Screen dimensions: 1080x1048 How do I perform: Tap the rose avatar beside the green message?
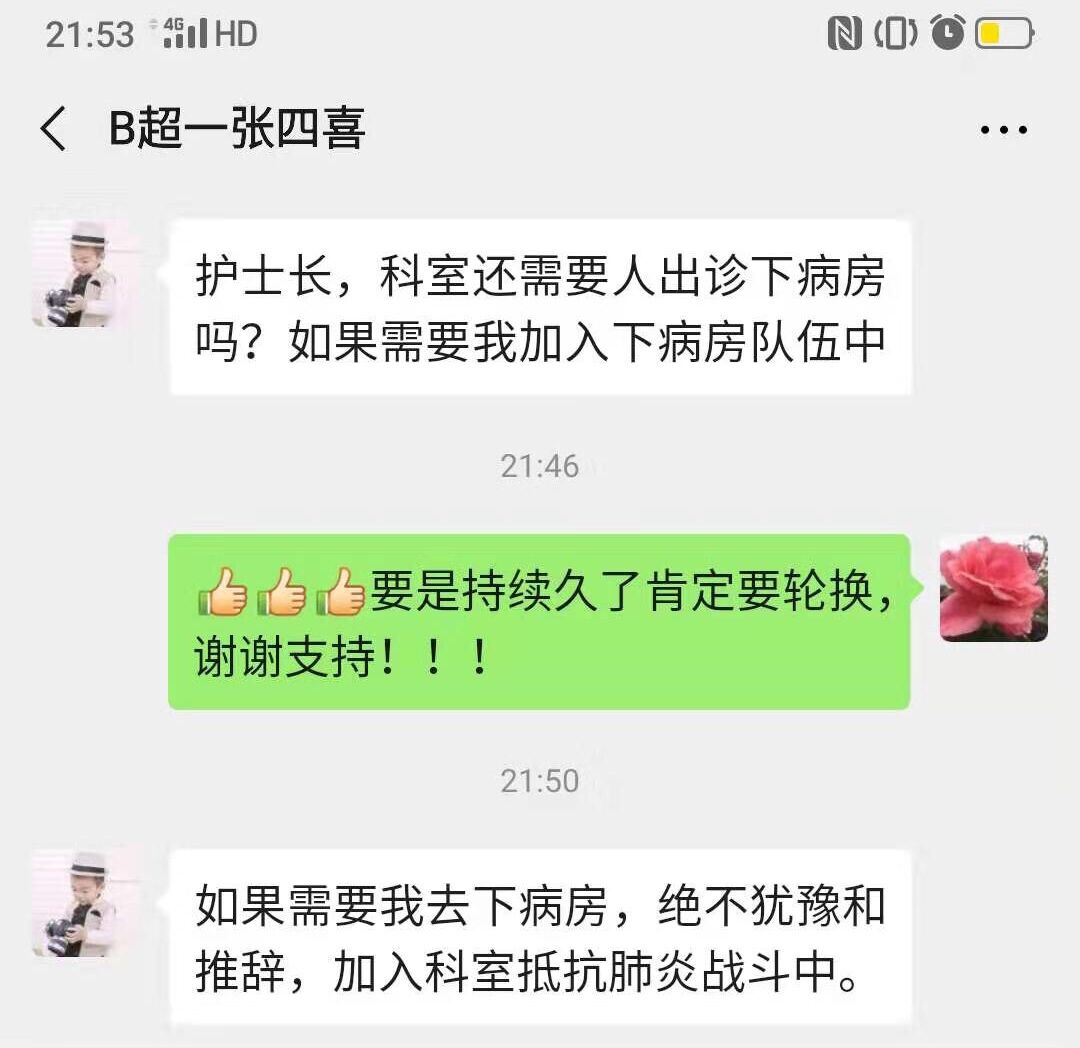(x=993, y=588)
